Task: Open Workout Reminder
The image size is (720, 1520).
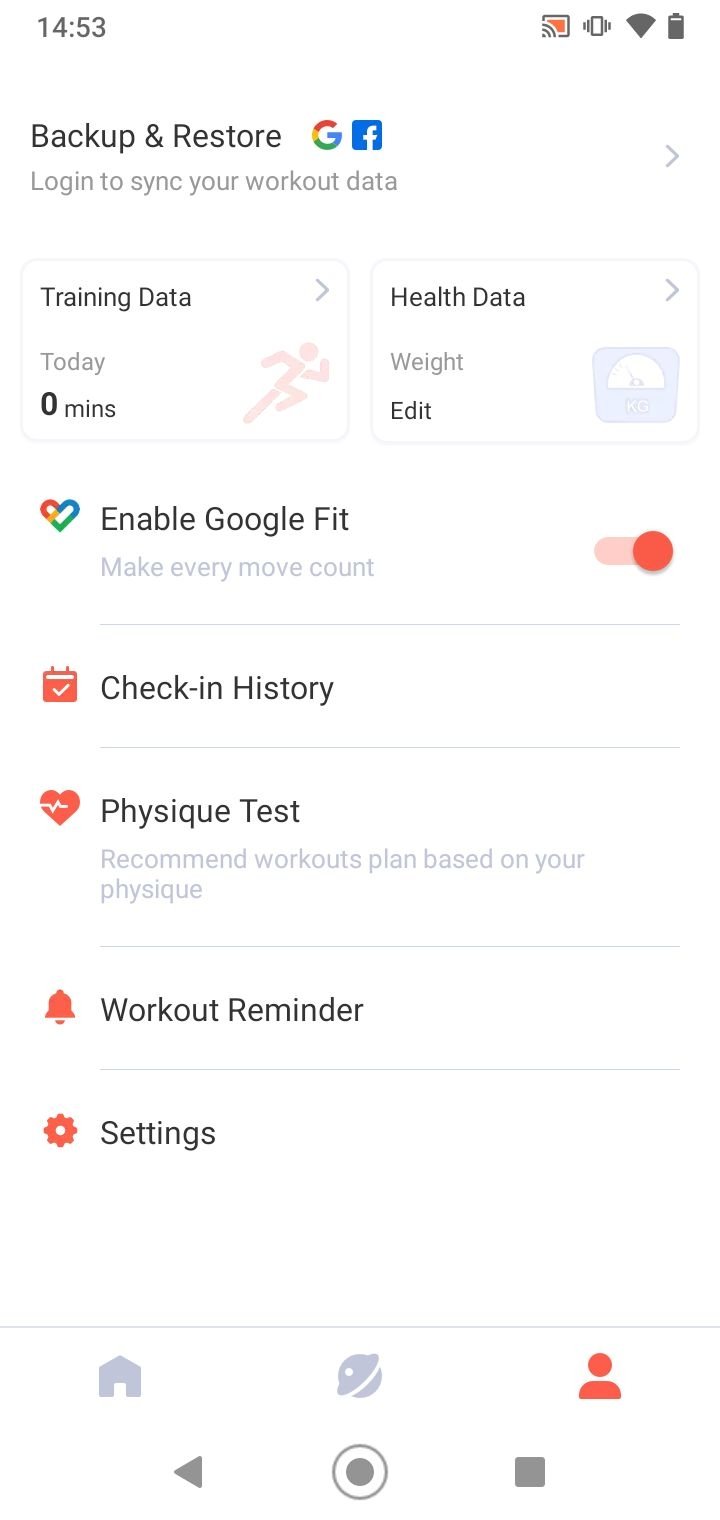Action: click(x=360, y=1009)
